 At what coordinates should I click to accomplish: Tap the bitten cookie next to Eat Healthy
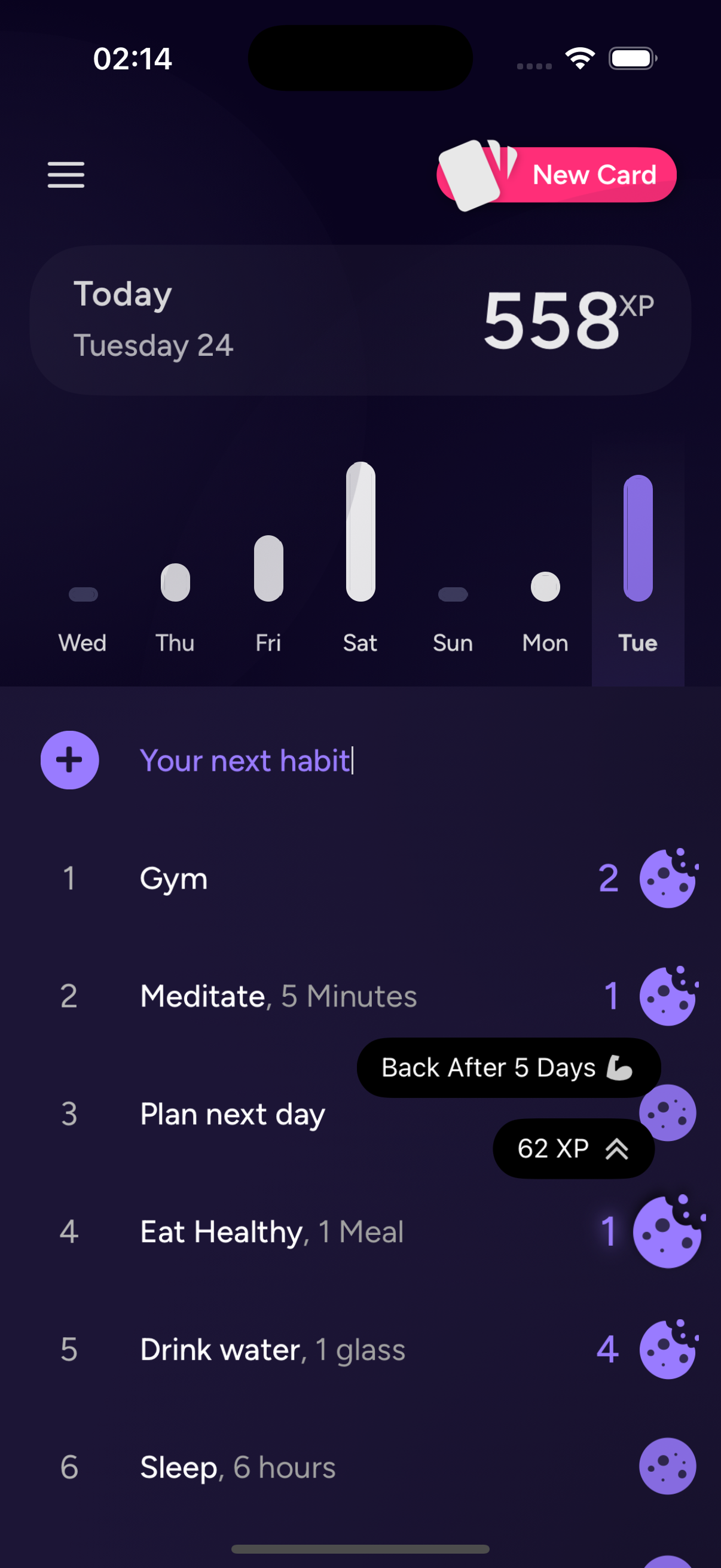point(667,1231)
